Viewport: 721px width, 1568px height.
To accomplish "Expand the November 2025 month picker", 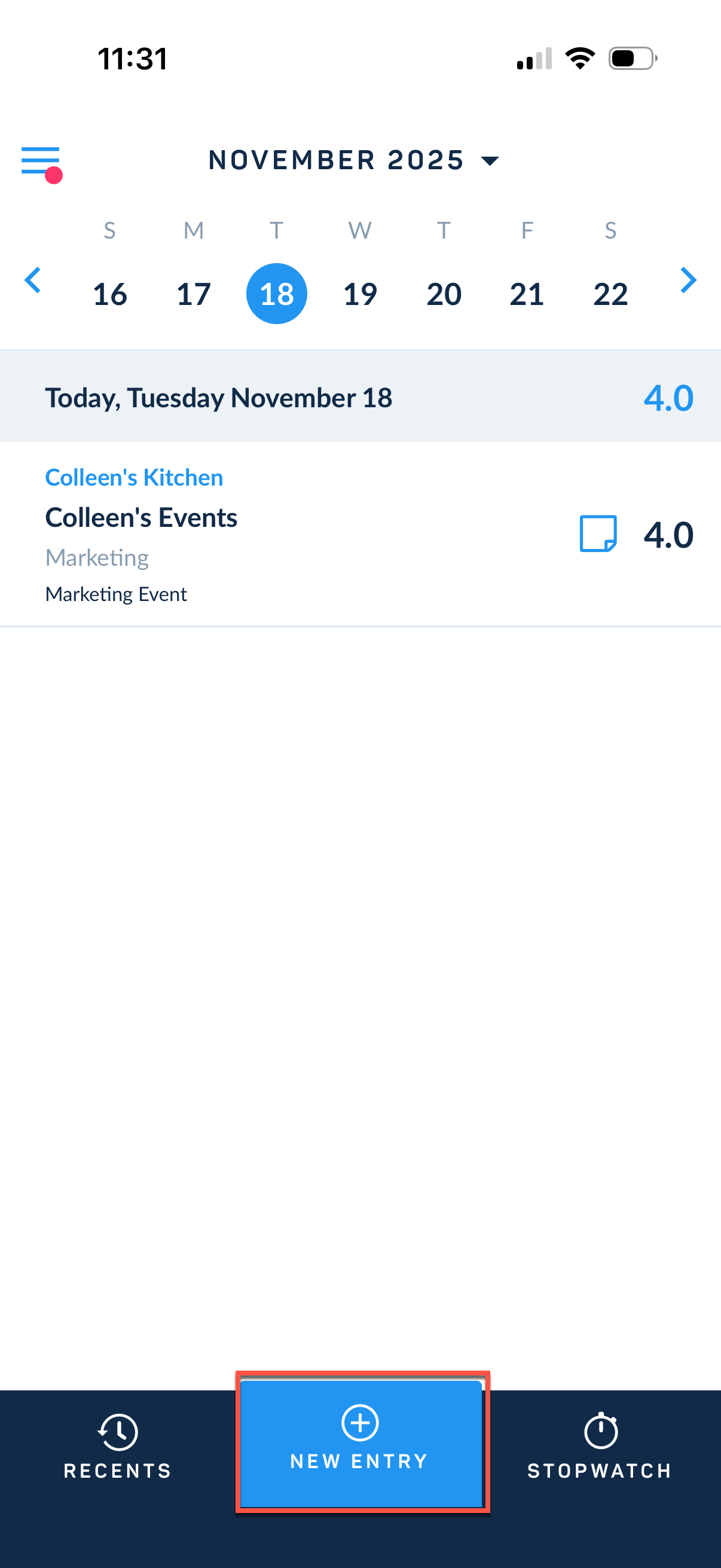I will [354, 161].
